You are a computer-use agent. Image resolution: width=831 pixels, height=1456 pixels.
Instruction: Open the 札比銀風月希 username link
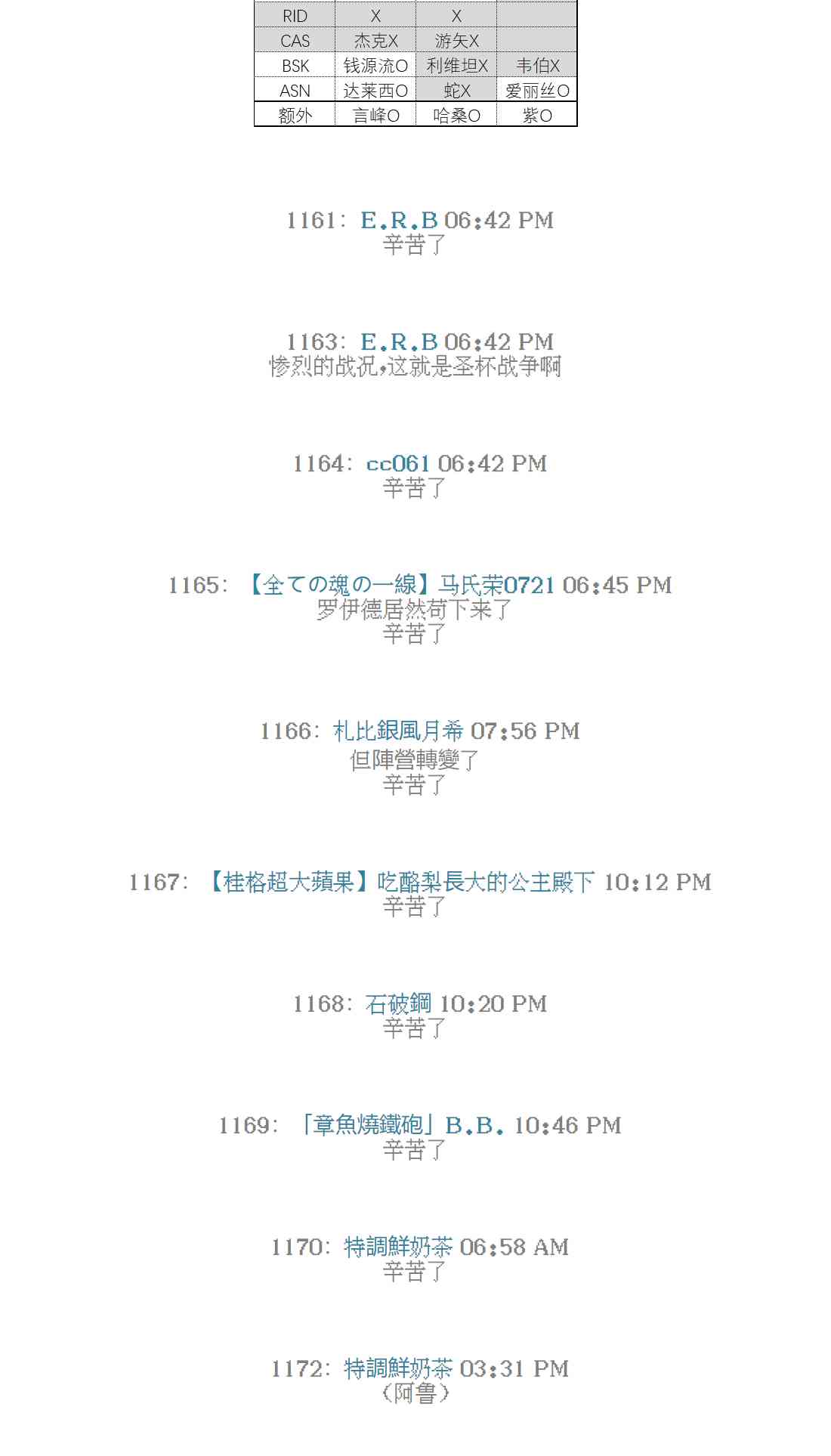click(398, 731)
